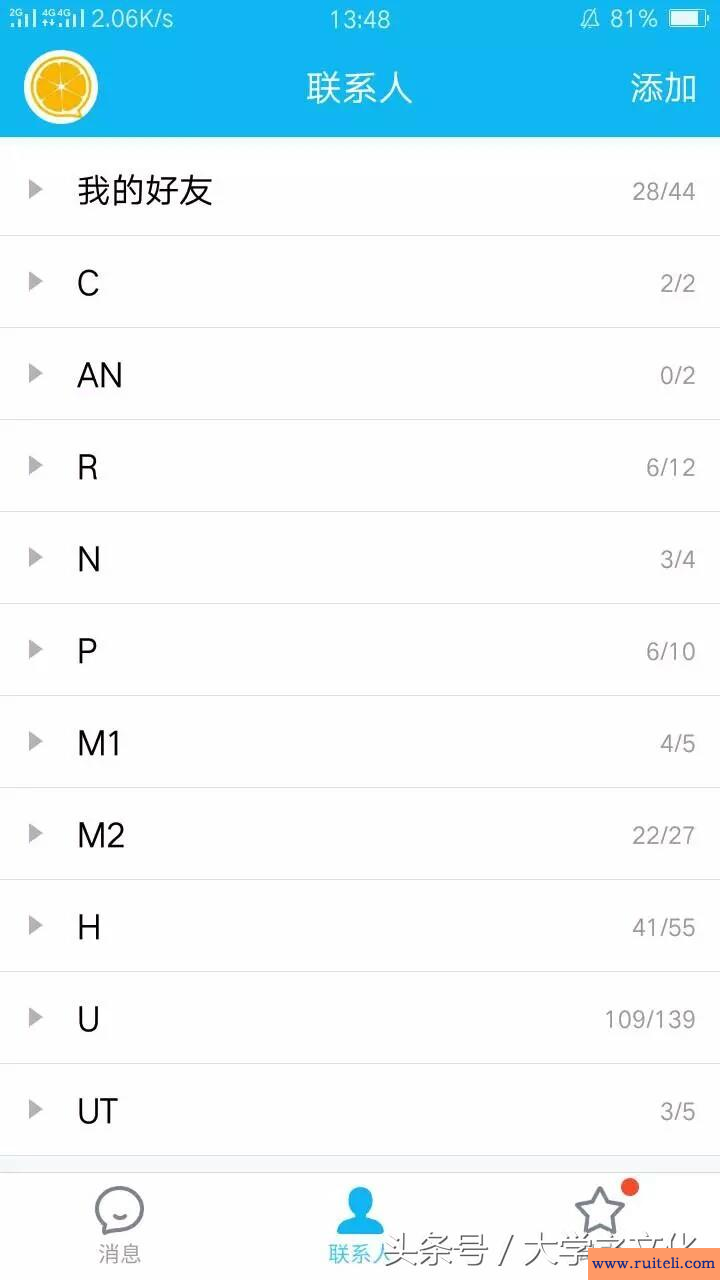Toggle open the R group arrow
This screenshot has height=1280, width=720.
[36, 465]
